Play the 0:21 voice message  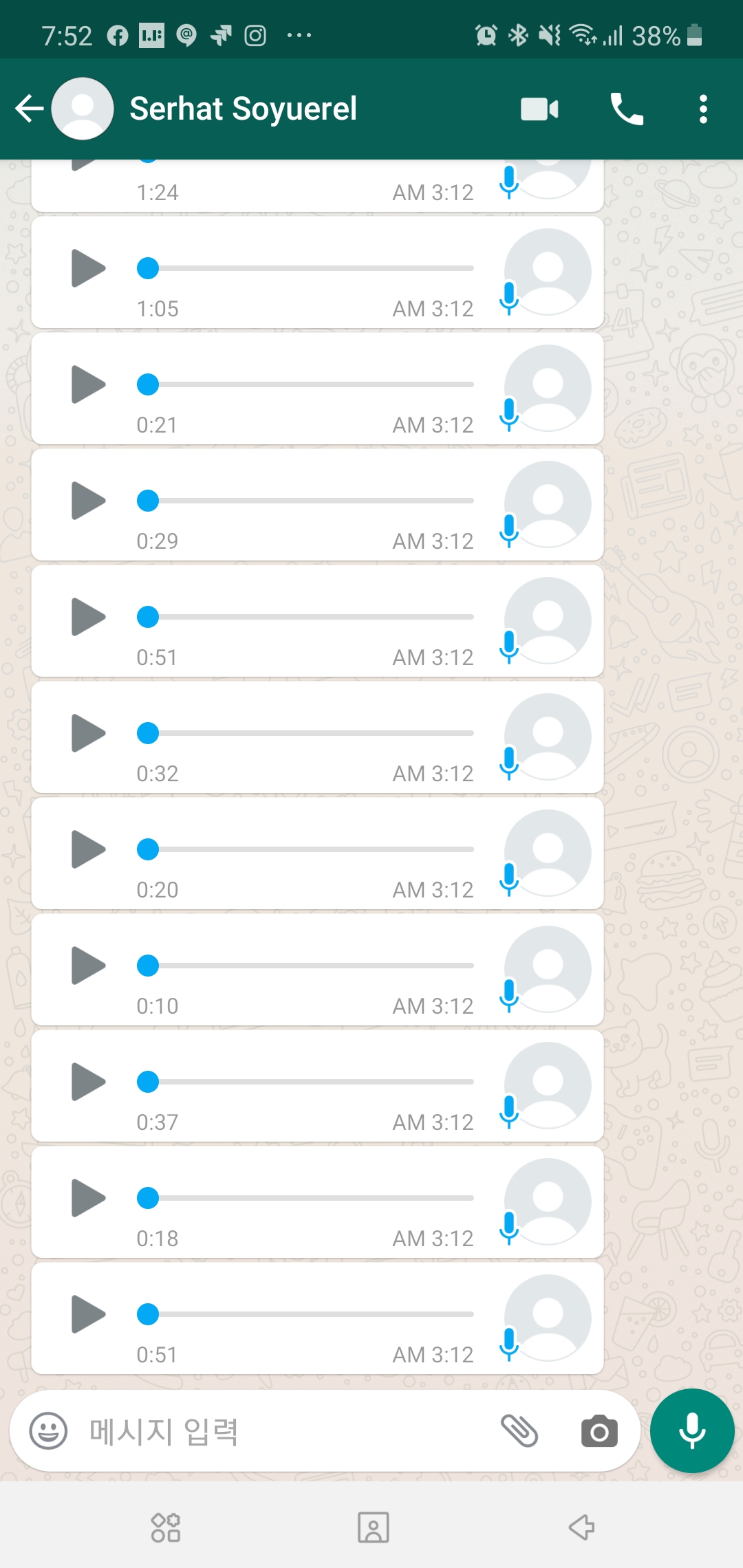click(x=88, y=384)
